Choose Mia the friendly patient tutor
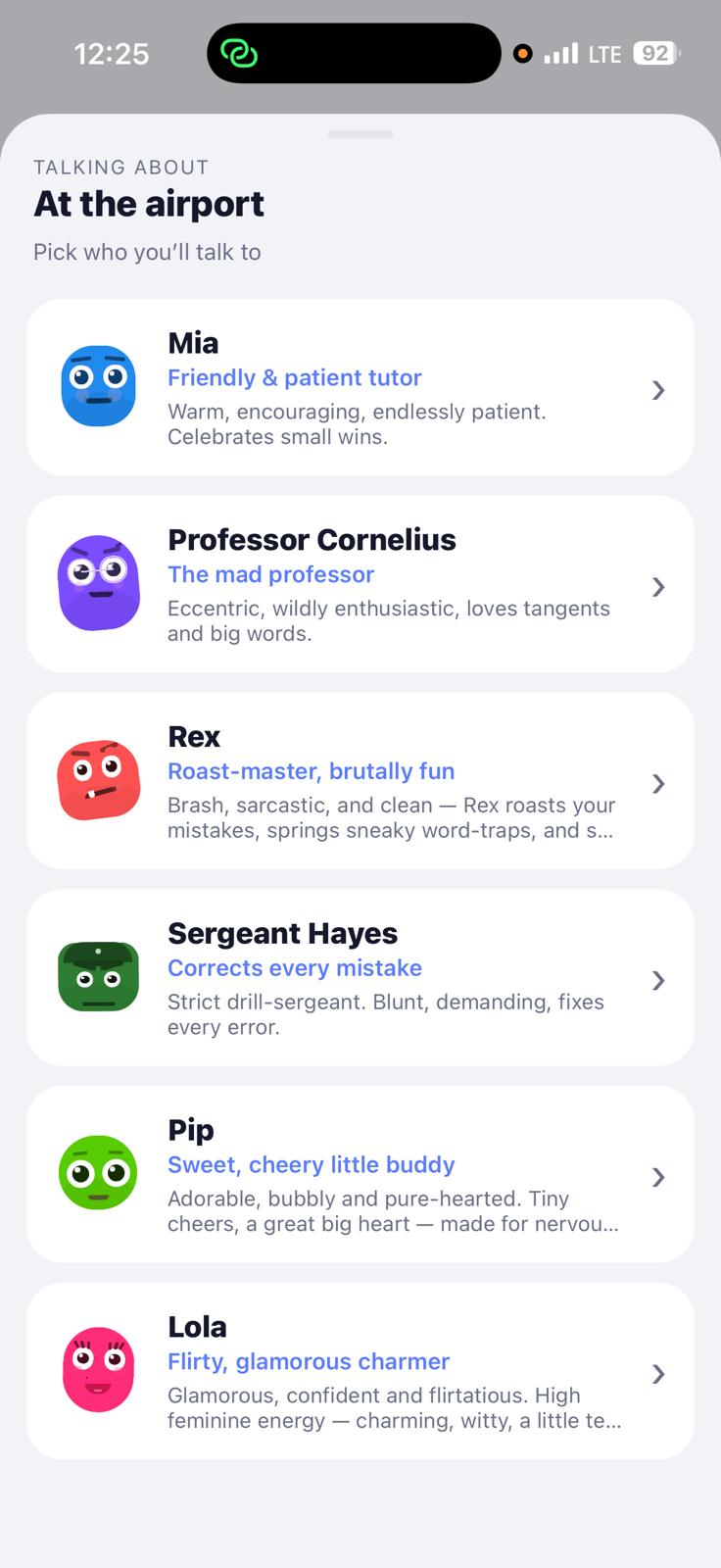This screenshot has width=721, height=1568. (x=360, y=388)
